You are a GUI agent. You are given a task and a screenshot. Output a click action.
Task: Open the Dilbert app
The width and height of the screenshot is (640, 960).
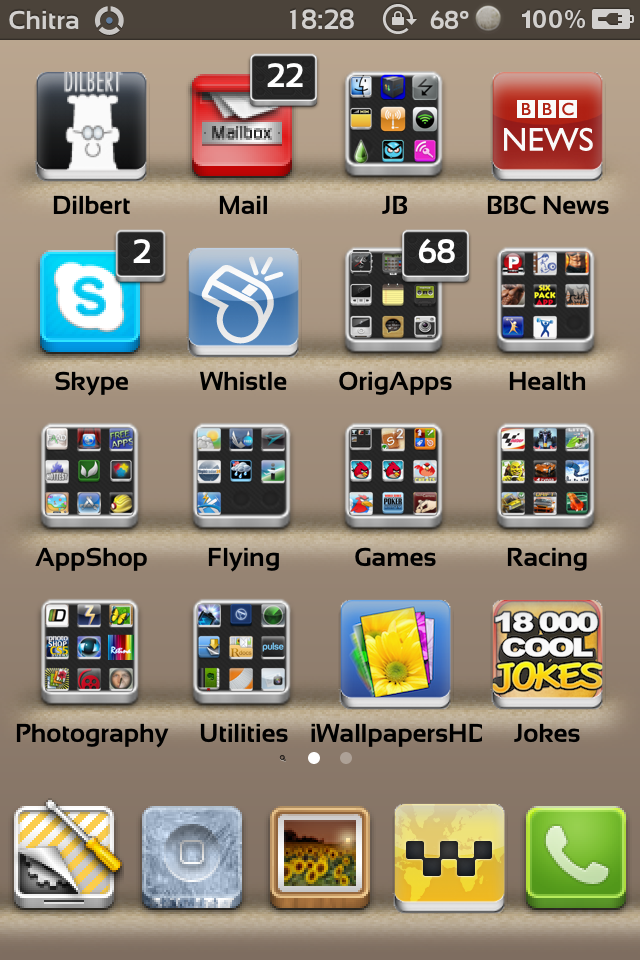pyautogui.click(x=91, y=125)
